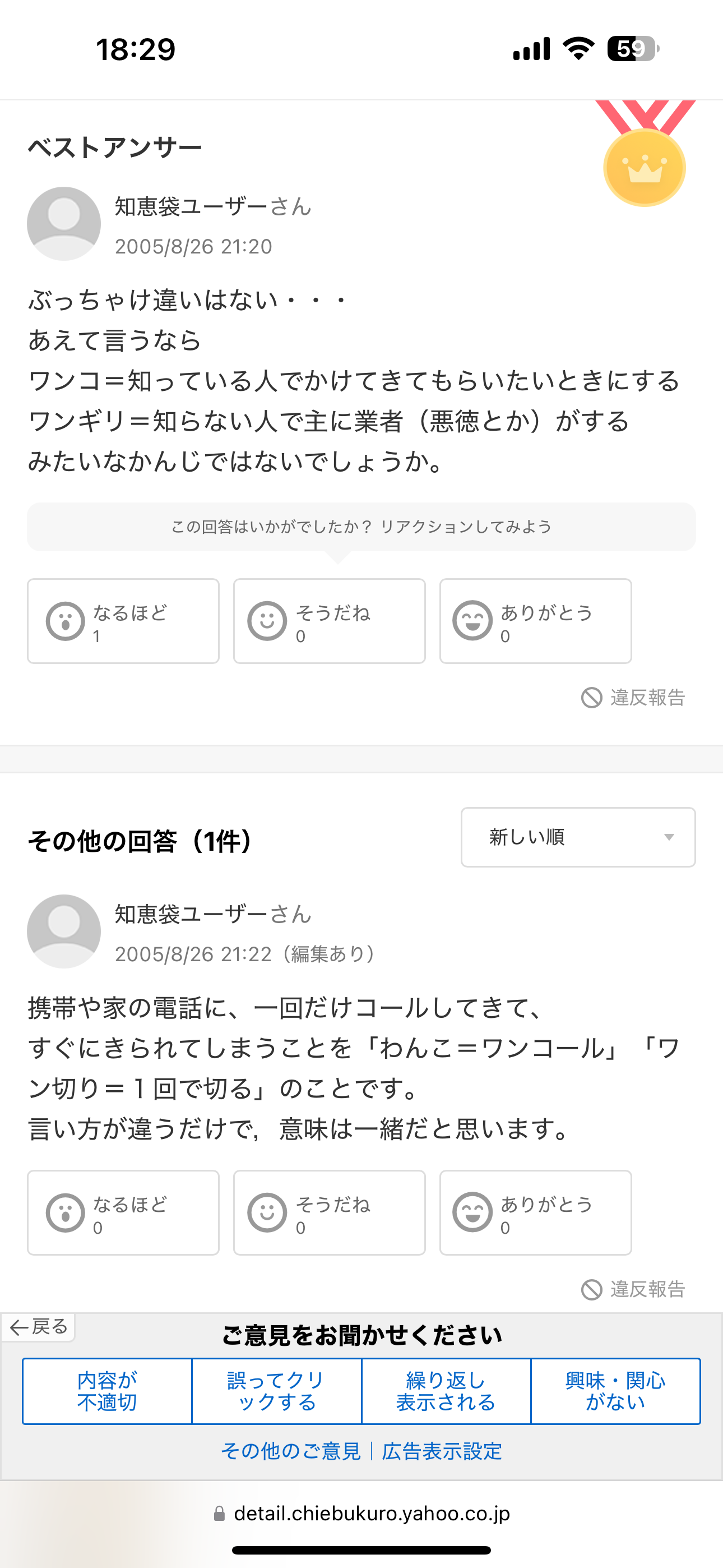Screen dimensions: 723x1568
Task: Report violation on the best answer
Action: [633, 698]
